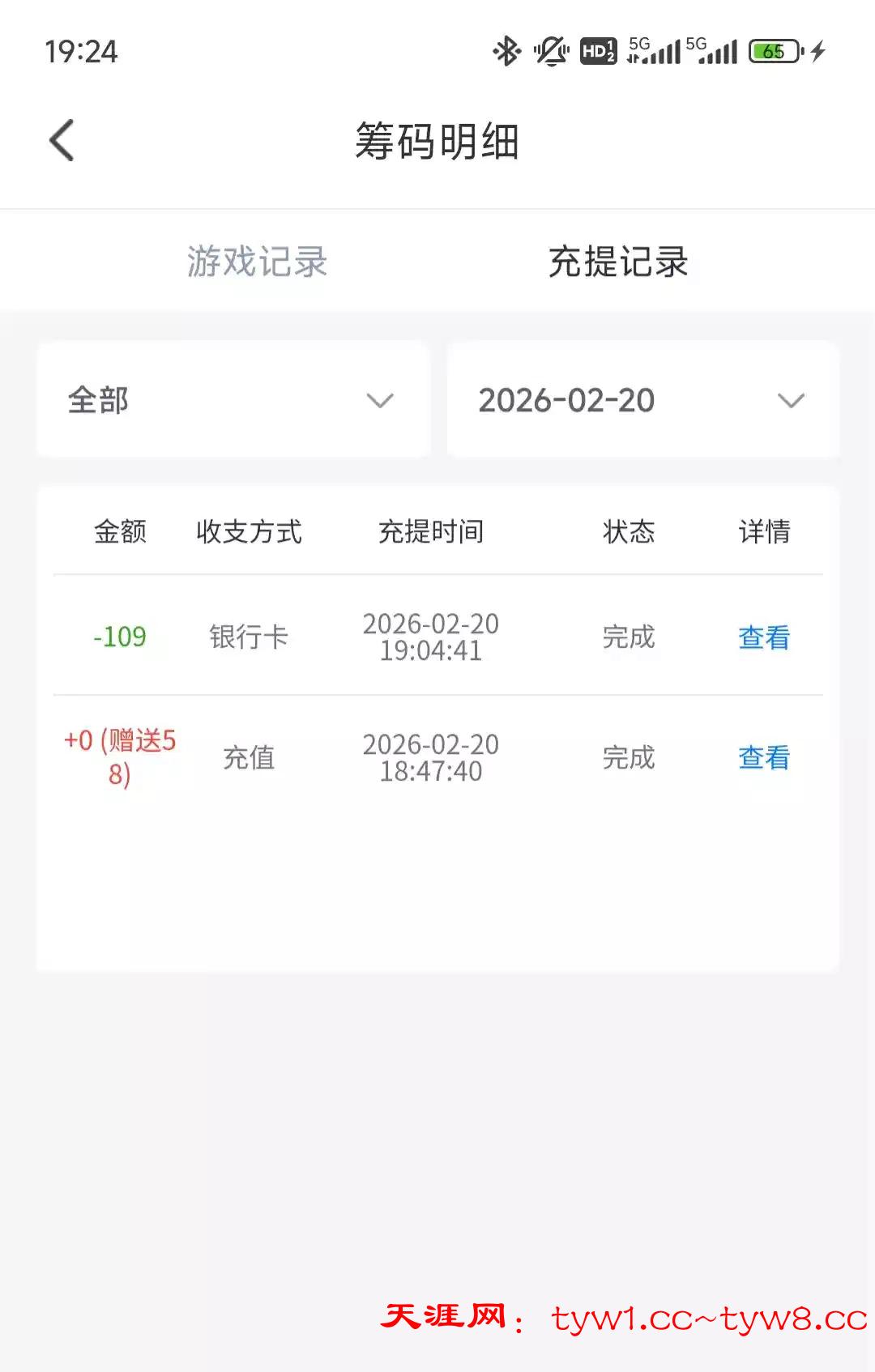
Task: Expand the 全部 type filter dropdown
Action: point(233,400)
